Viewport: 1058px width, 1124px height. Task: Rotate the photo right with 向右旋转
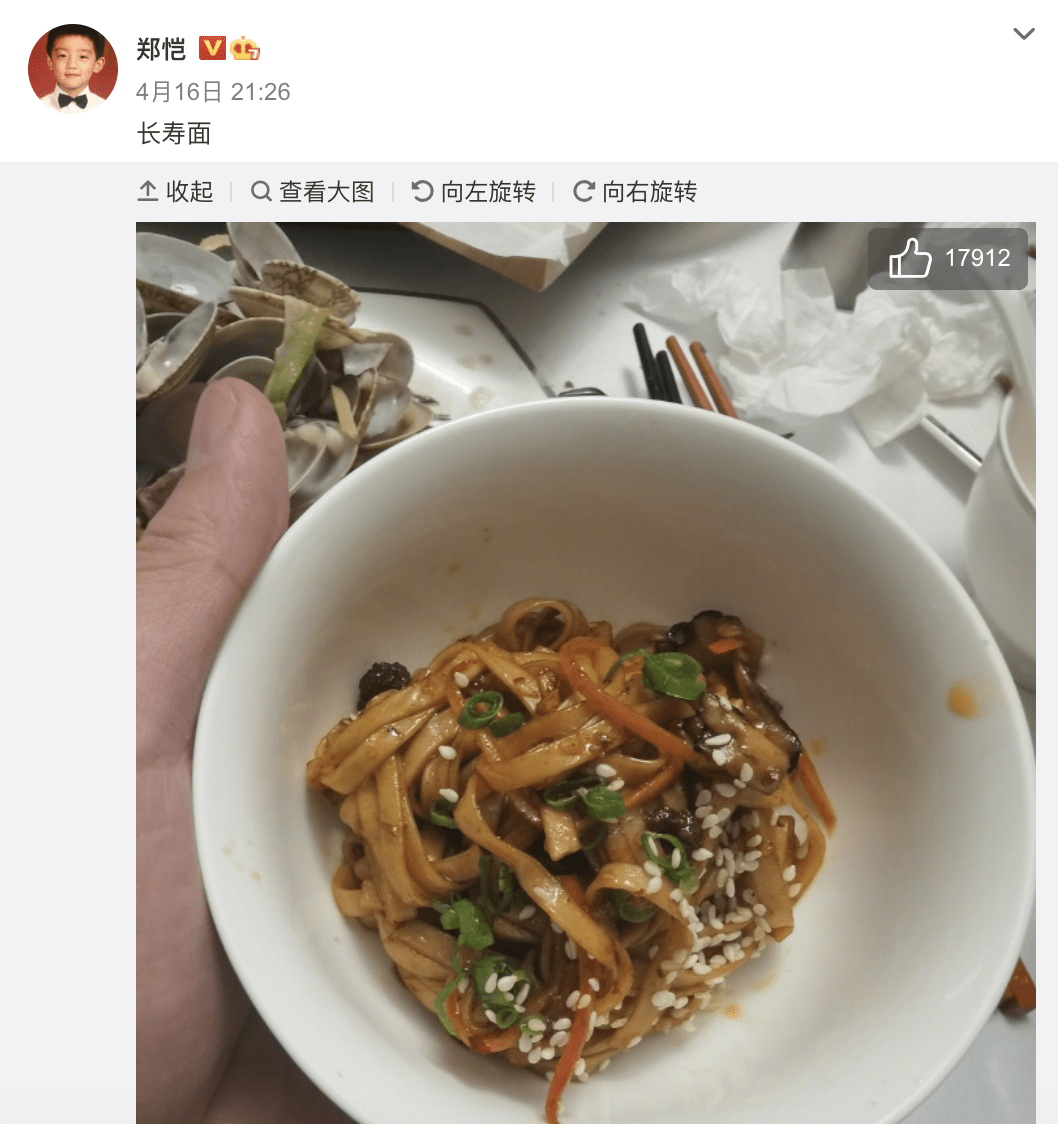(x=635, y=192)
